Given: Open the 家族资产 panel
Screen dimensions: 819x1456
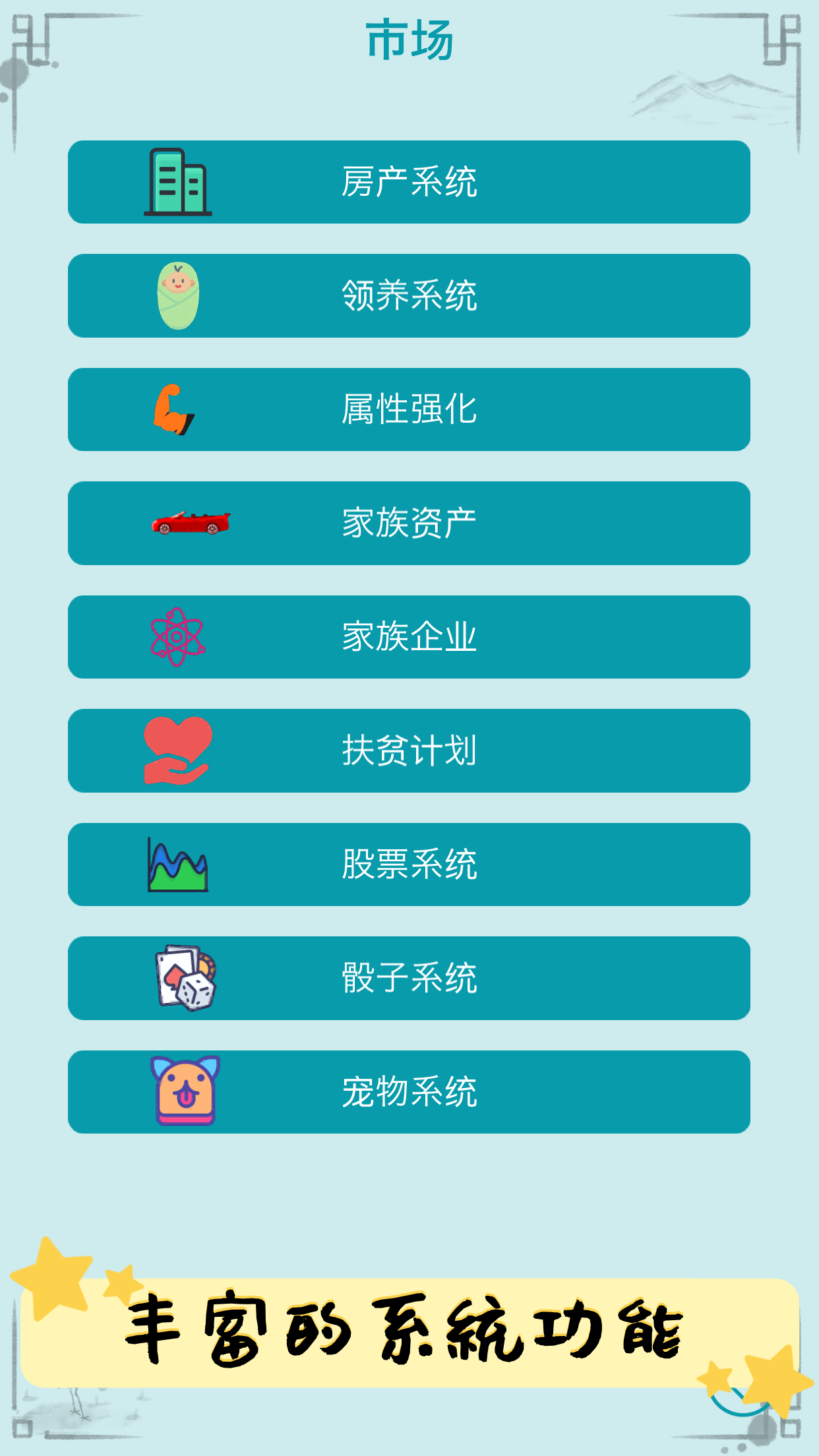Looking at the screenshot, I should [x=409, y=522].
